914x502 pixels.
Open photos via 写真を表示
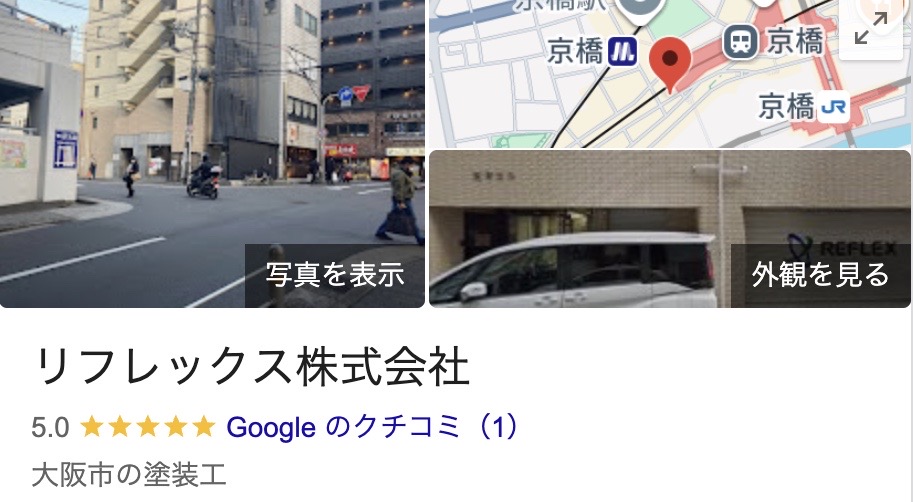pyautogui.click(x=334, y=275)
